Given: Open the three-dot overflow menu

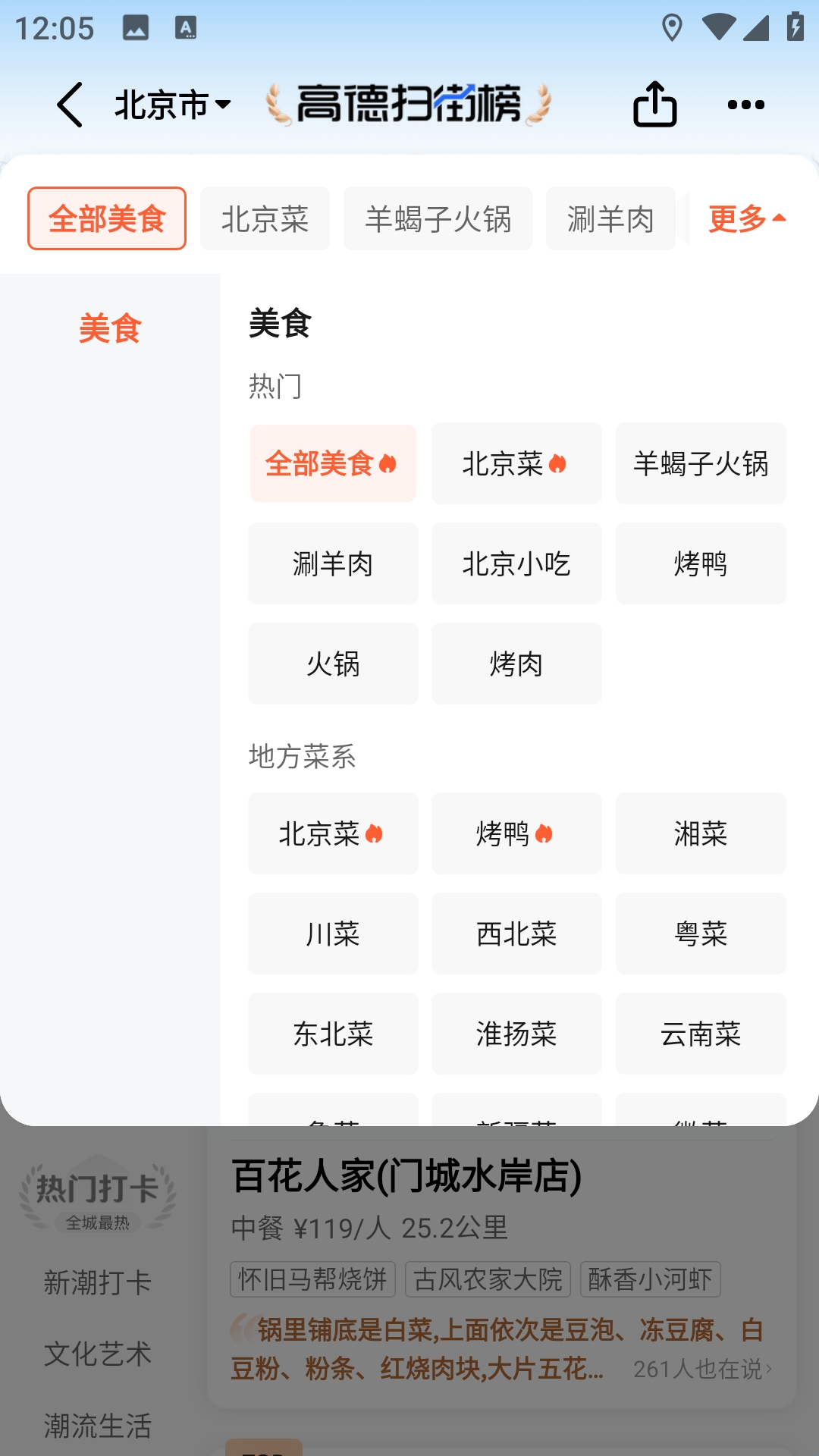Looking at the screenshot, I should [x=746, y=105].
